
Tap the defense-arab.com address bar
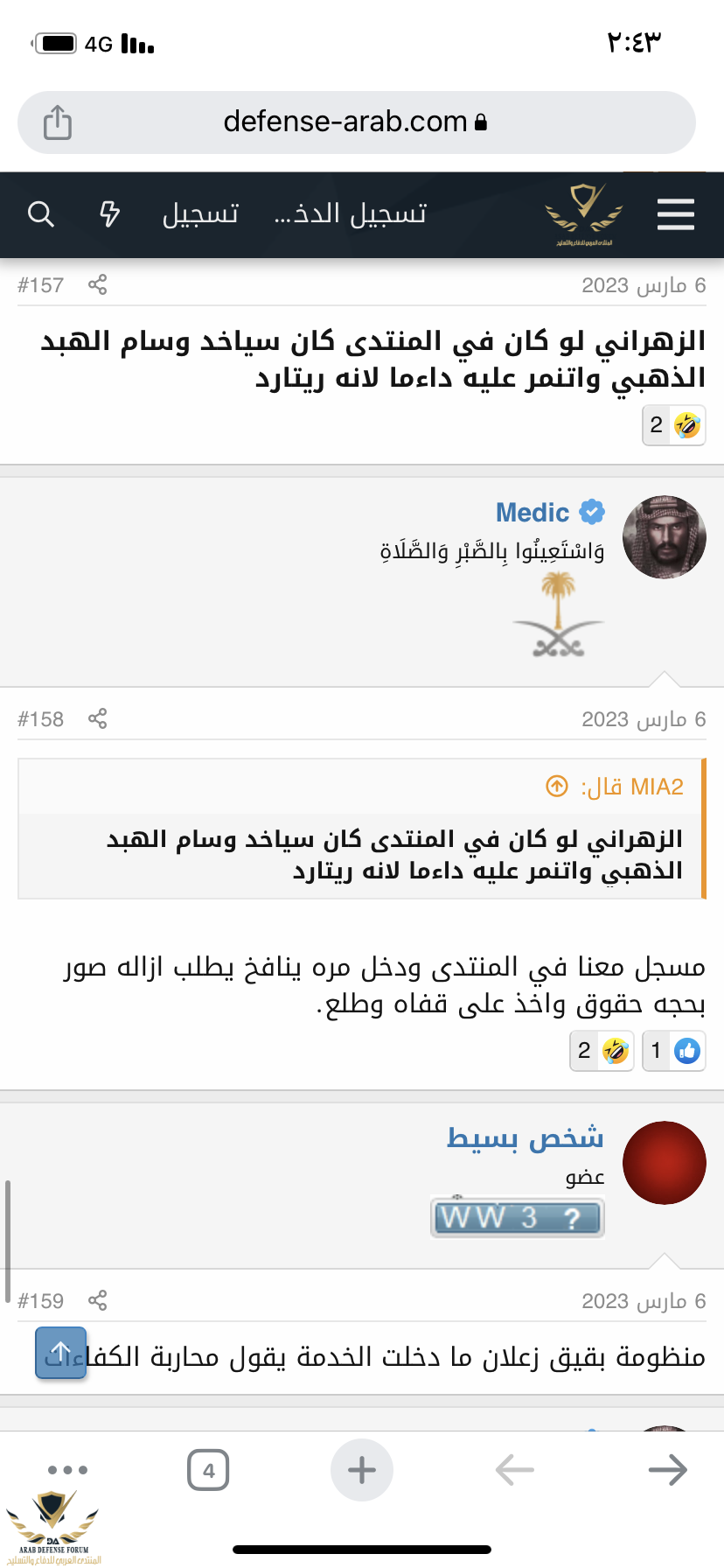(354, 122)
